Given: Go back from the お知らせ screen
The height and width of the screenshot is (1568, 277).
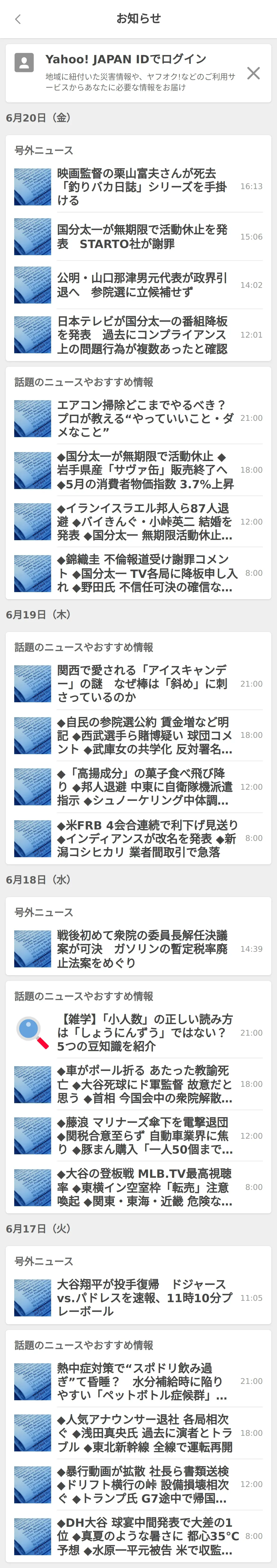Looking at the screenshot, I should pyautogui.click(x=18, y=19).
